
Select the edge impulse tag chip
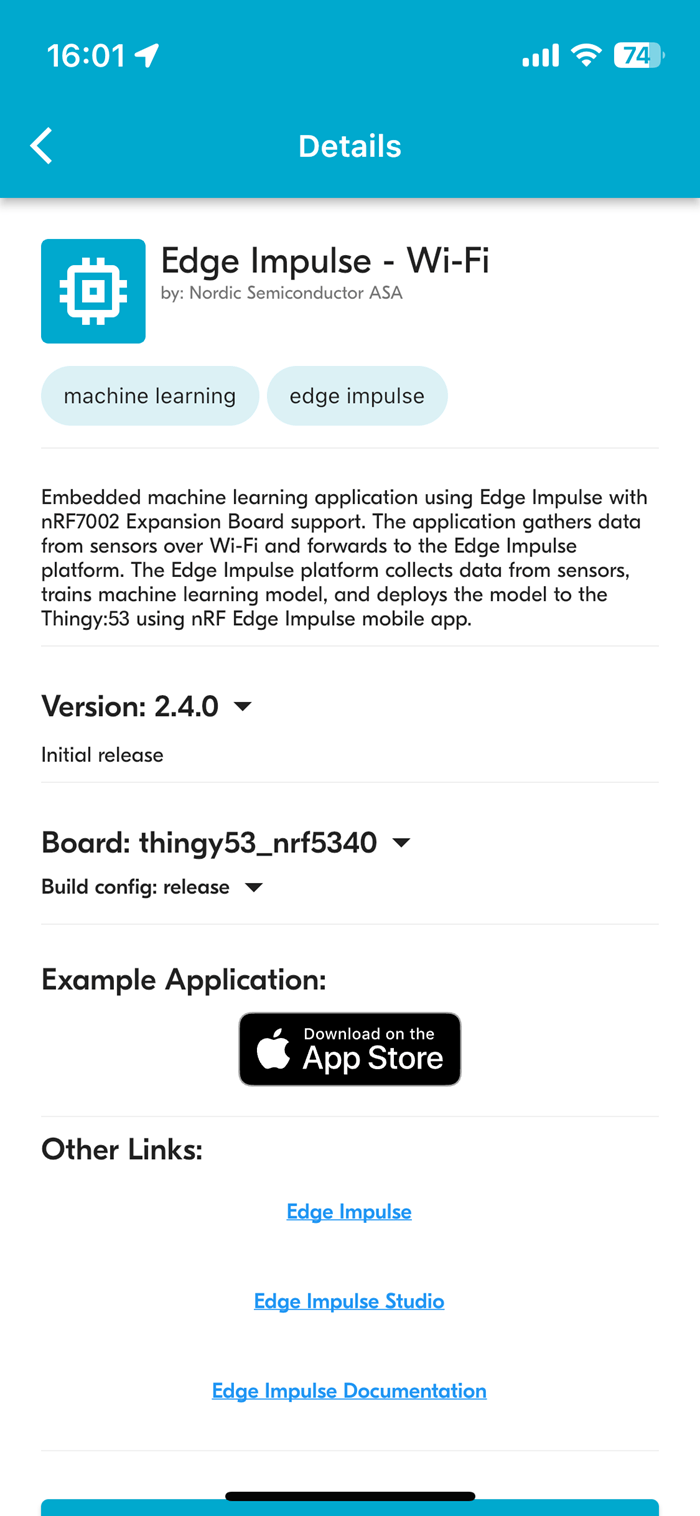point(357,396)
